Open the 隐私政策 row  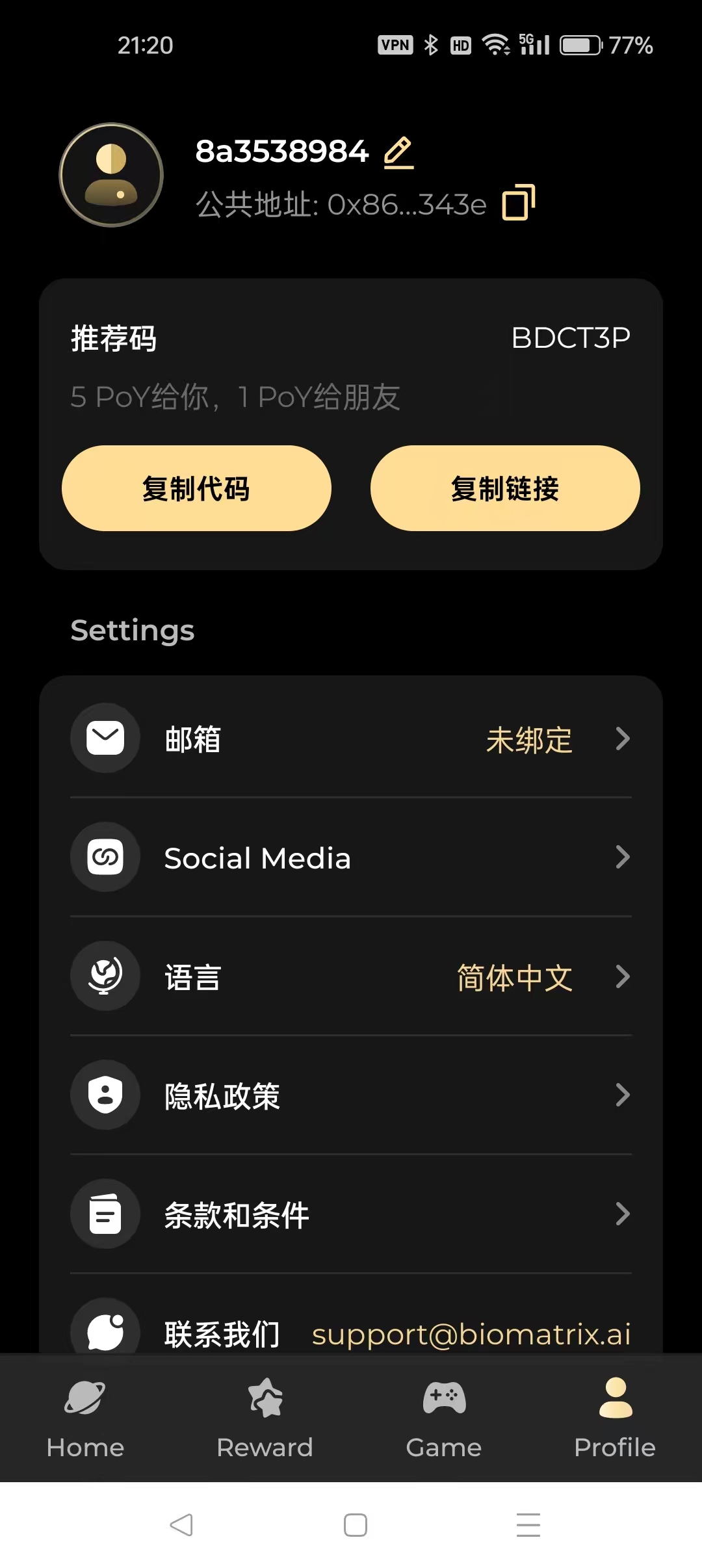[351, 1095]
